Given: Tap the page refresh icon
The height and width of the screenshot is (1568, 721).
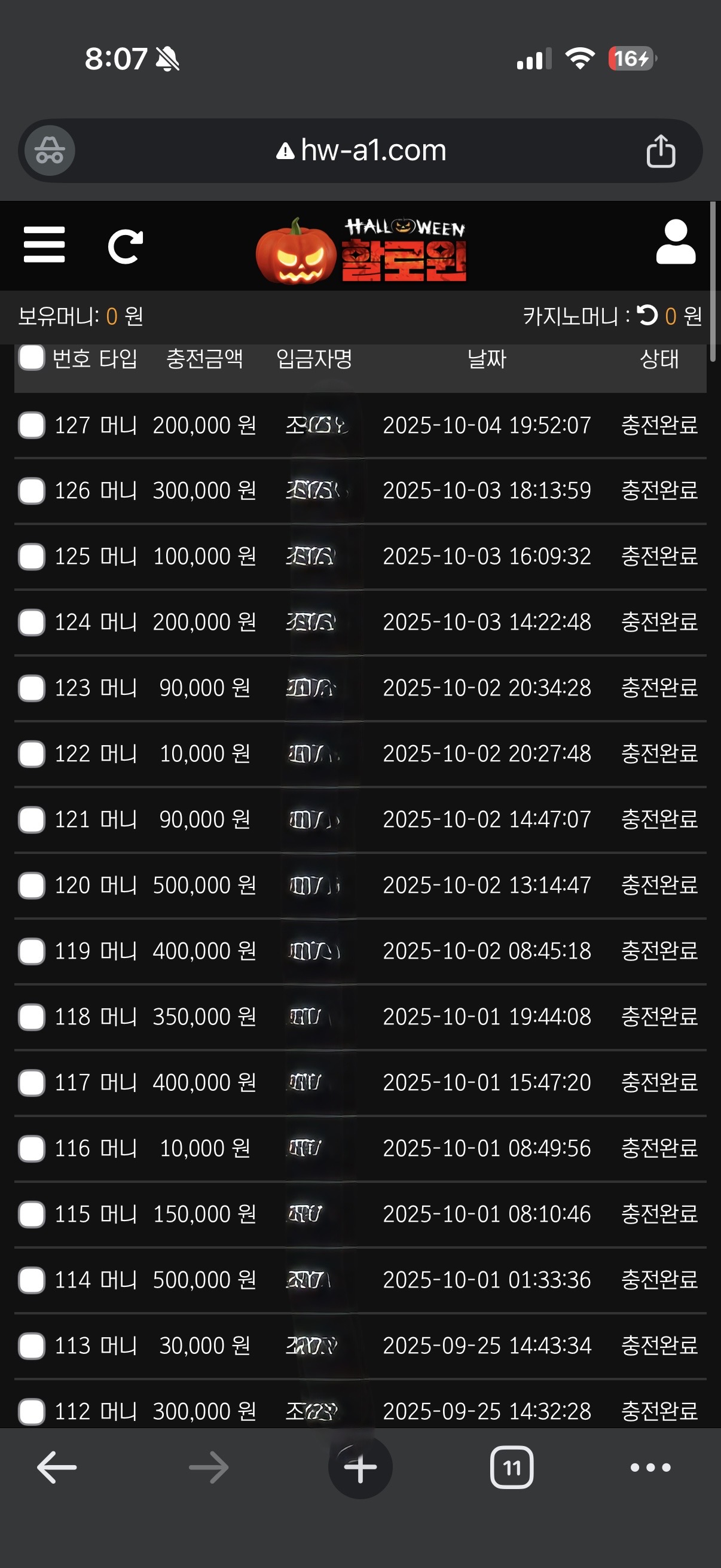Looking at the screenshot, I should tap(126, 246).
